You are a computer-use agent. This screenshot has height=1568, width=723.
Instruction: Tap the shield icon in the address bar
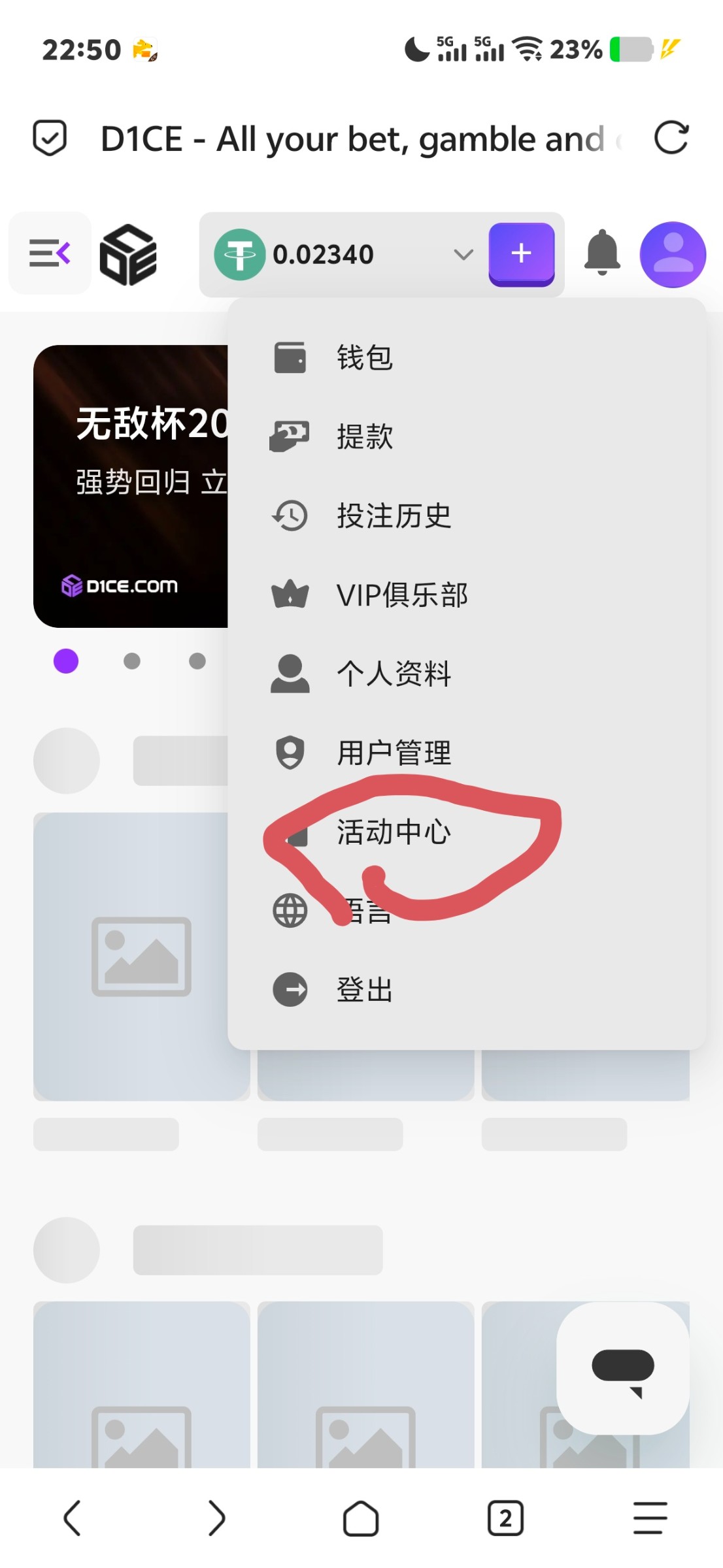pyautogui.click(x=50, y=137)
